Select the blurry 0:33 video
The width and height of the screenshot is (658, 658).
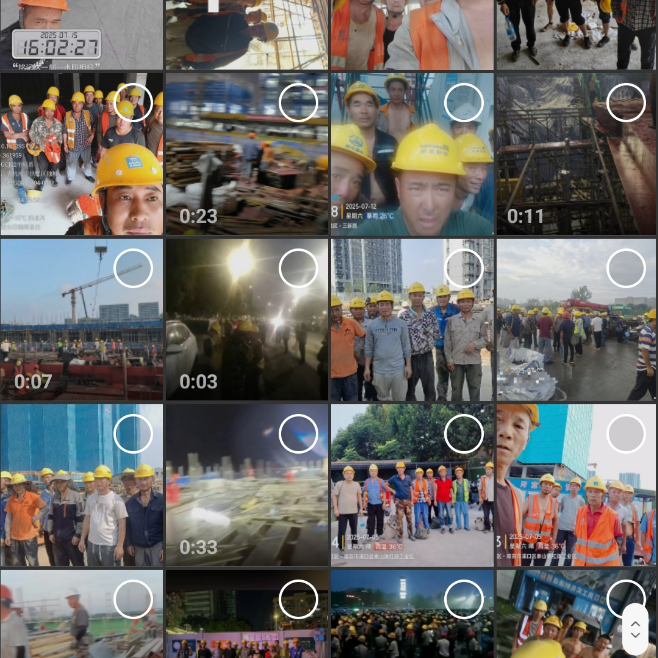pyautogui.click(x=298, y=434)
